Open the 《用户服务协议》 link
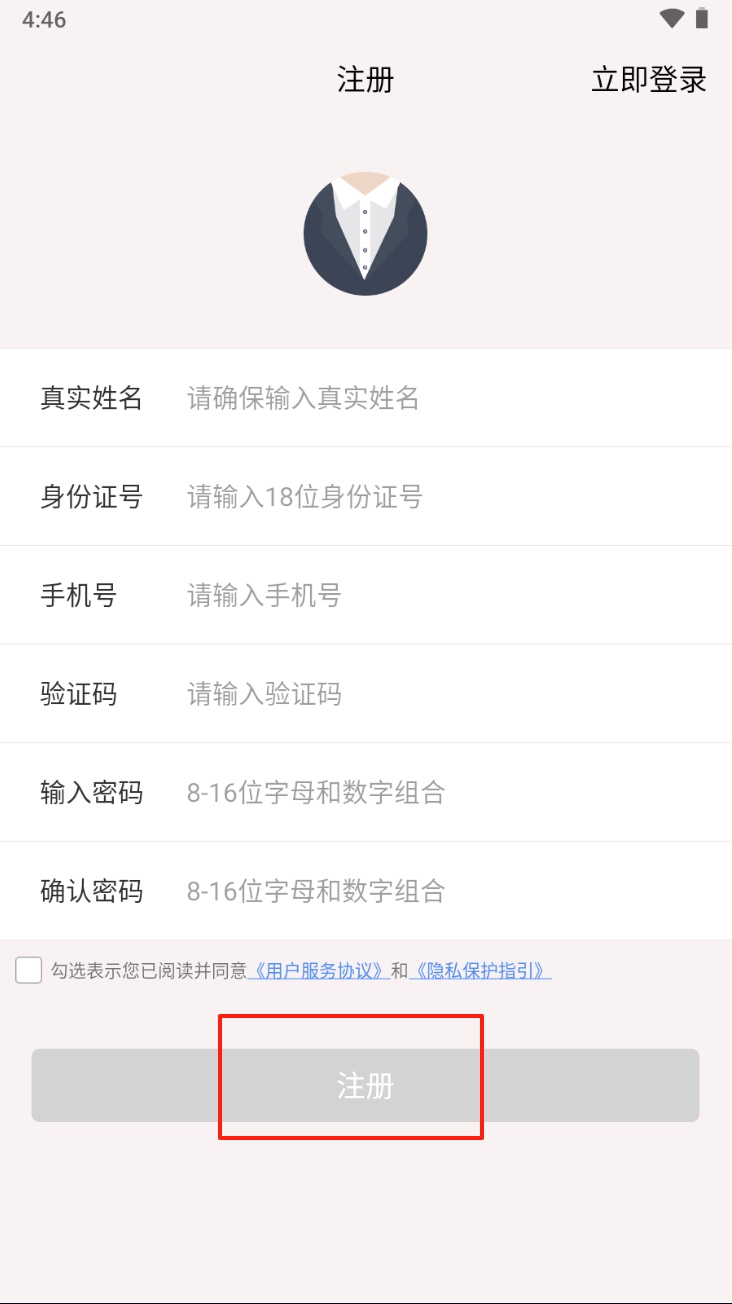732x1304 pixels. pyautogui.click(x=318, y=970)
